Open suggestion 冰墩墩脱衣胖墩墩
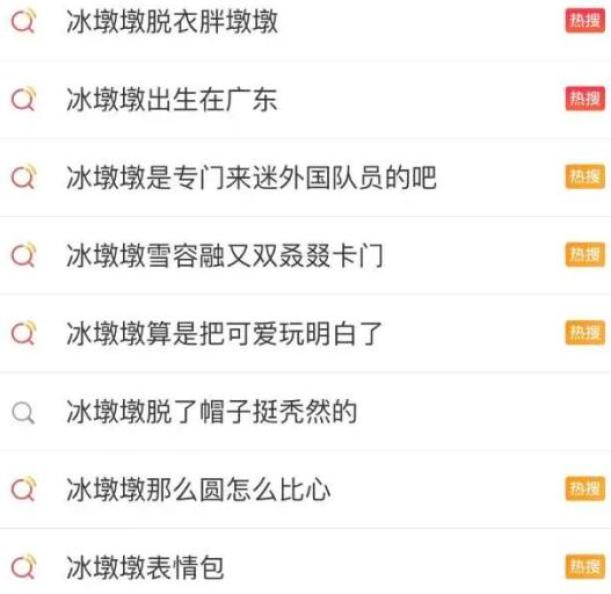 (x=172, y=21)
